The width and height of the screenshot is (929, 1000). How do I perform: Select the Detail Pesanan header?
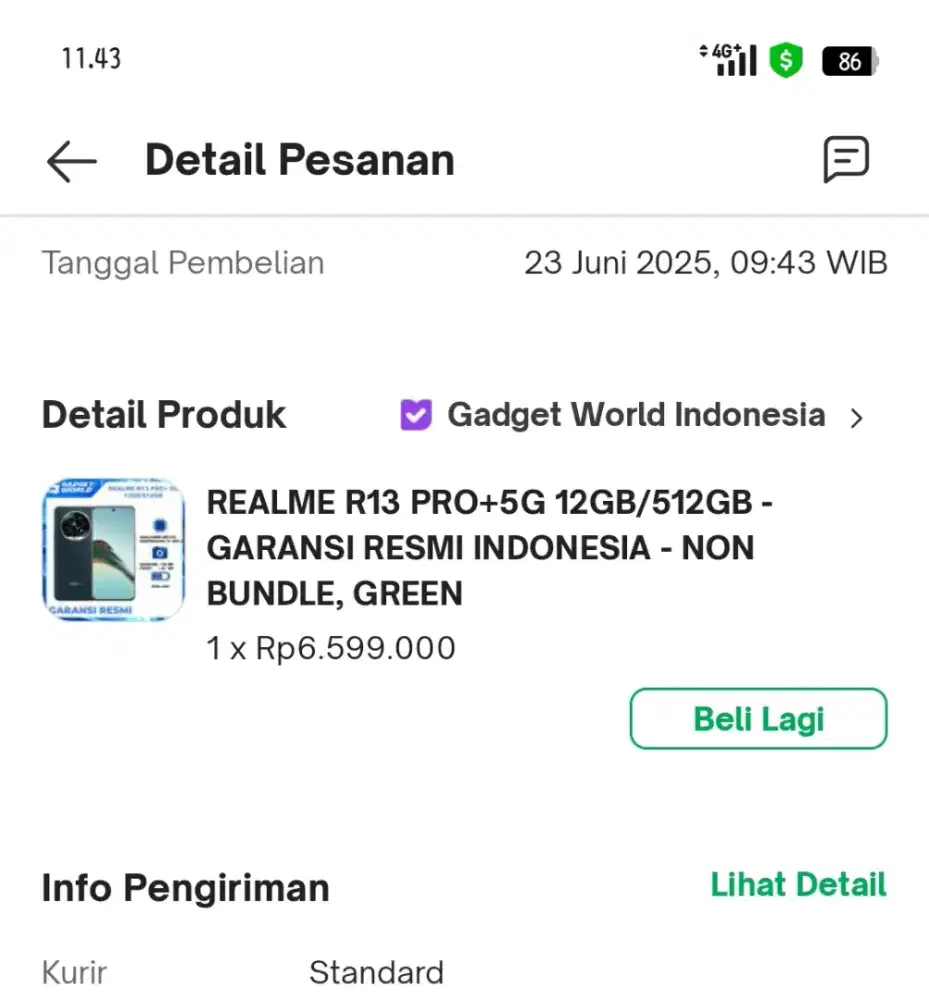point(299,158)
